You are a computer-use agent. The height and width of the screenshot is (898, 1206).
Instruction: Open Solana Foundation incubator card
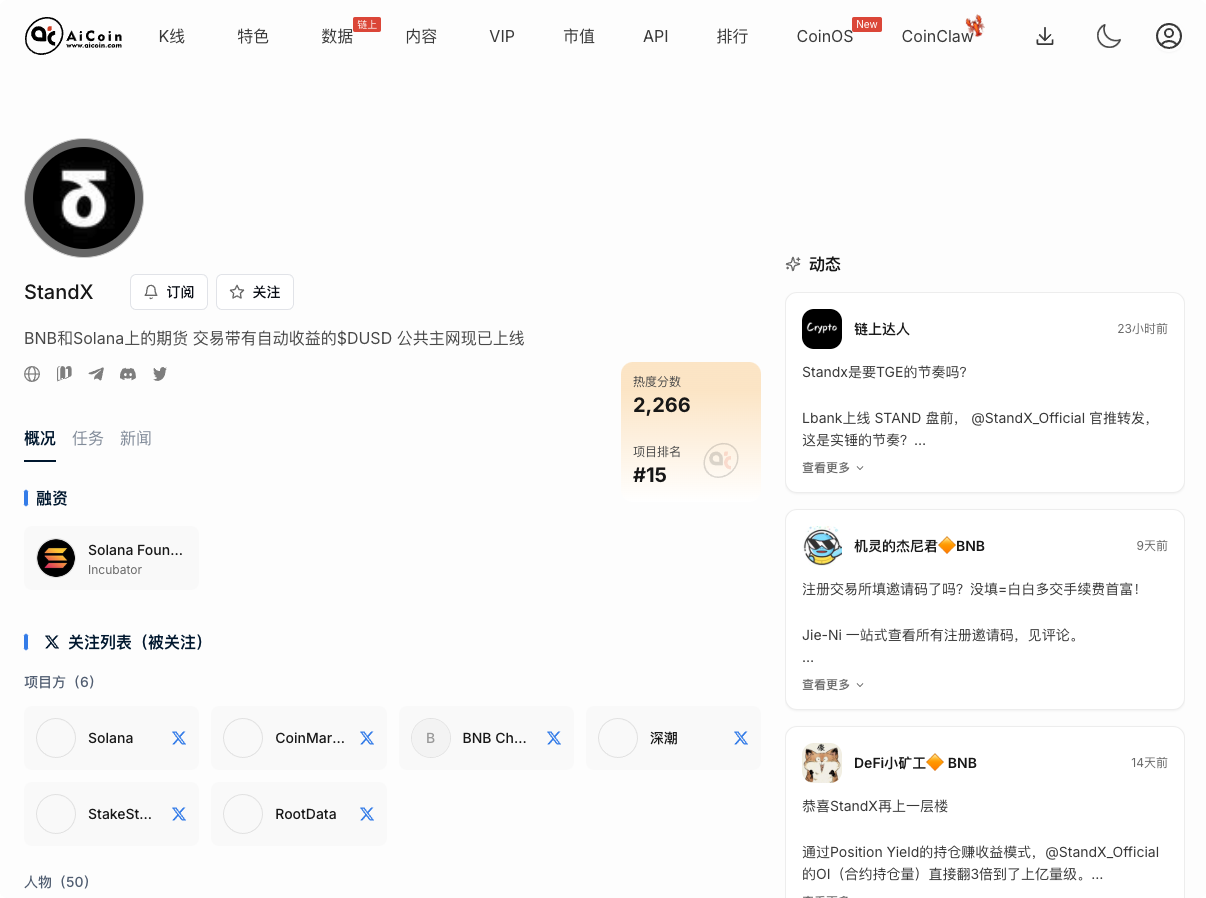[x=111, y=558]
